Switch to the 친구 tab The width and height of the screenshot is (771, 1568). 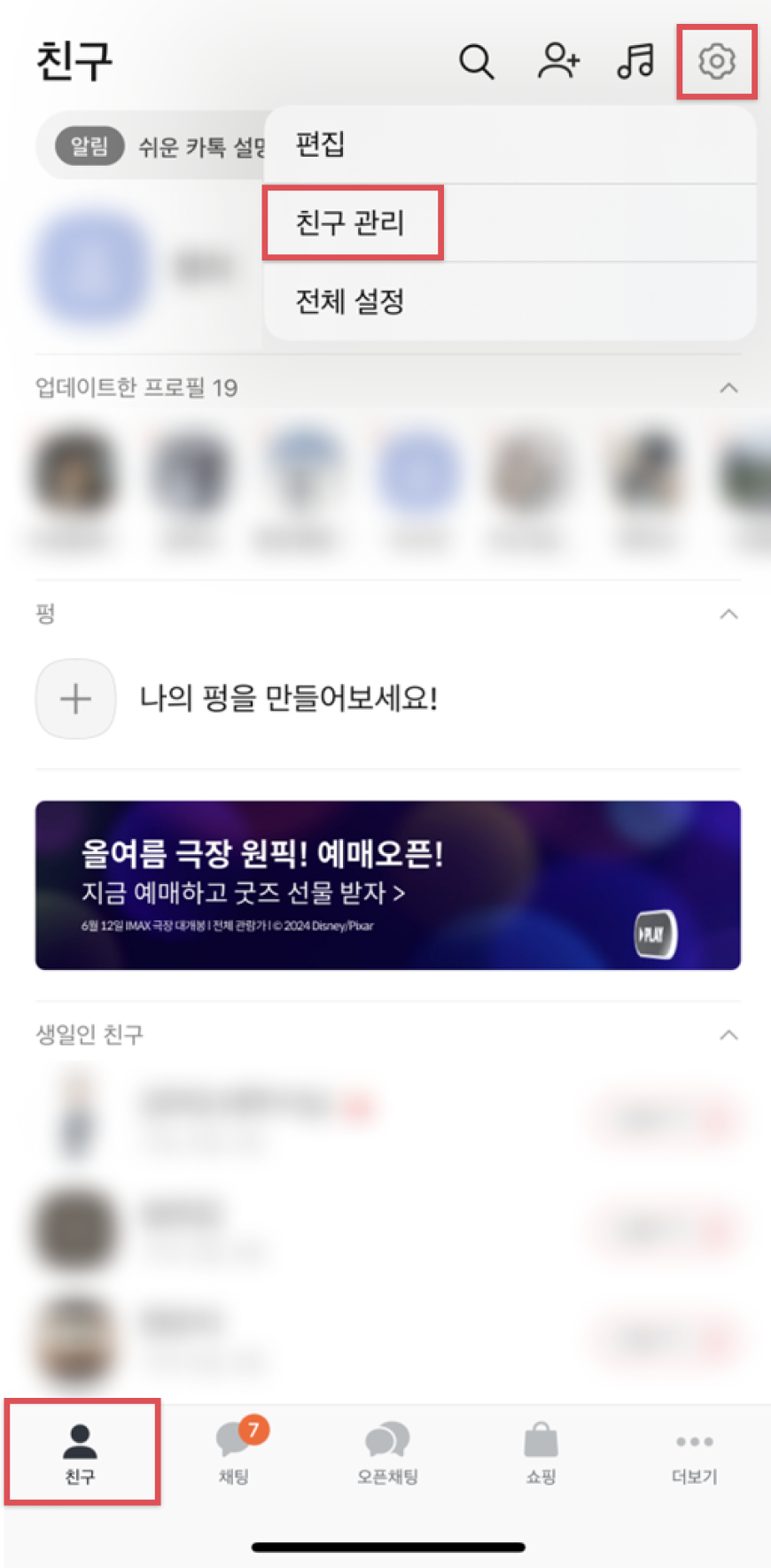[80, 1453]
